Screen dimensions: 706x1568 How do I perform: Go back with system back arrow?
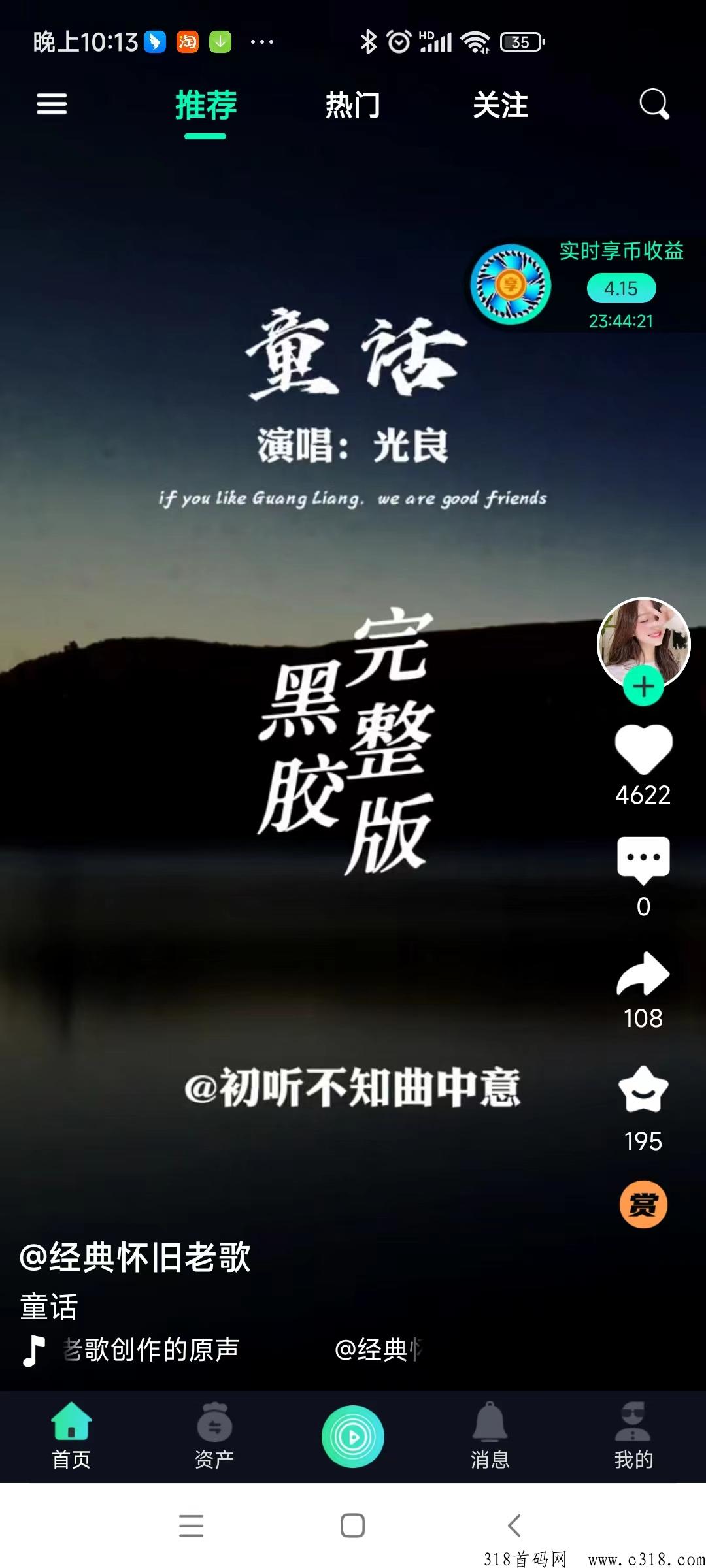(x=514, y=1526)
